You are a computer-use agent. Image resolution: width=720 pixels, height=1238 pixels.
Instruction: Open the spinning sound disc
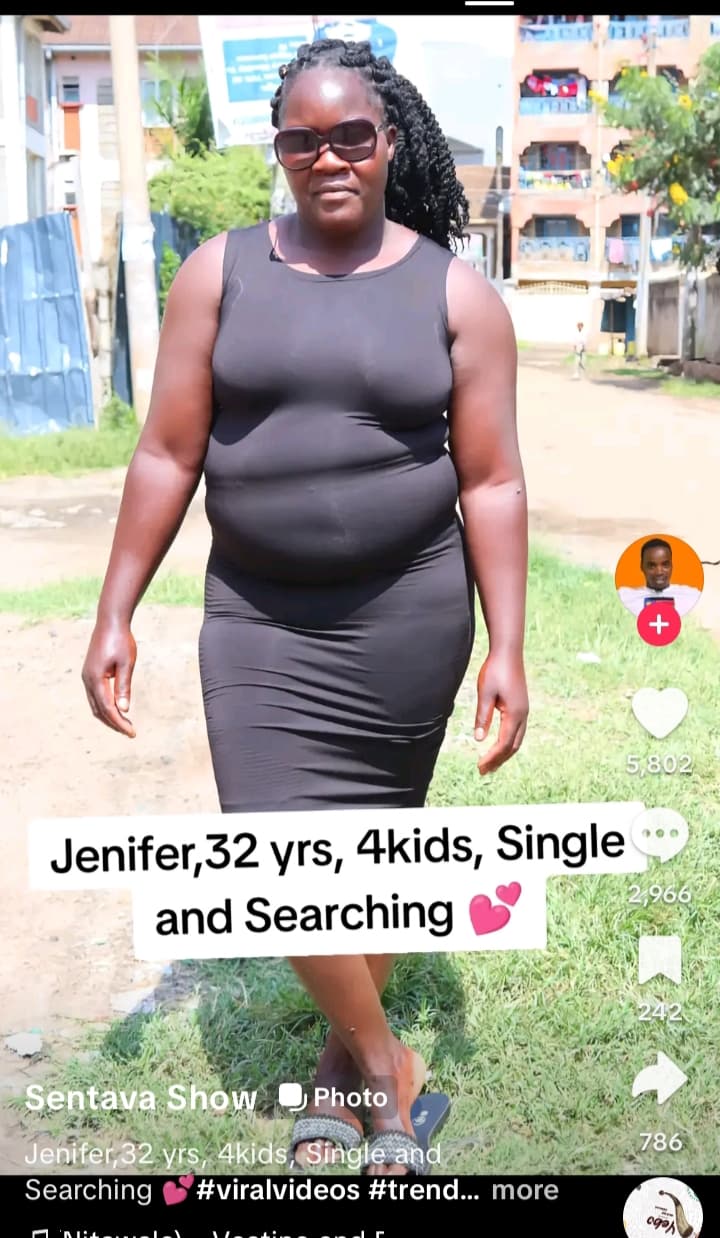(x=662, y=1210)
